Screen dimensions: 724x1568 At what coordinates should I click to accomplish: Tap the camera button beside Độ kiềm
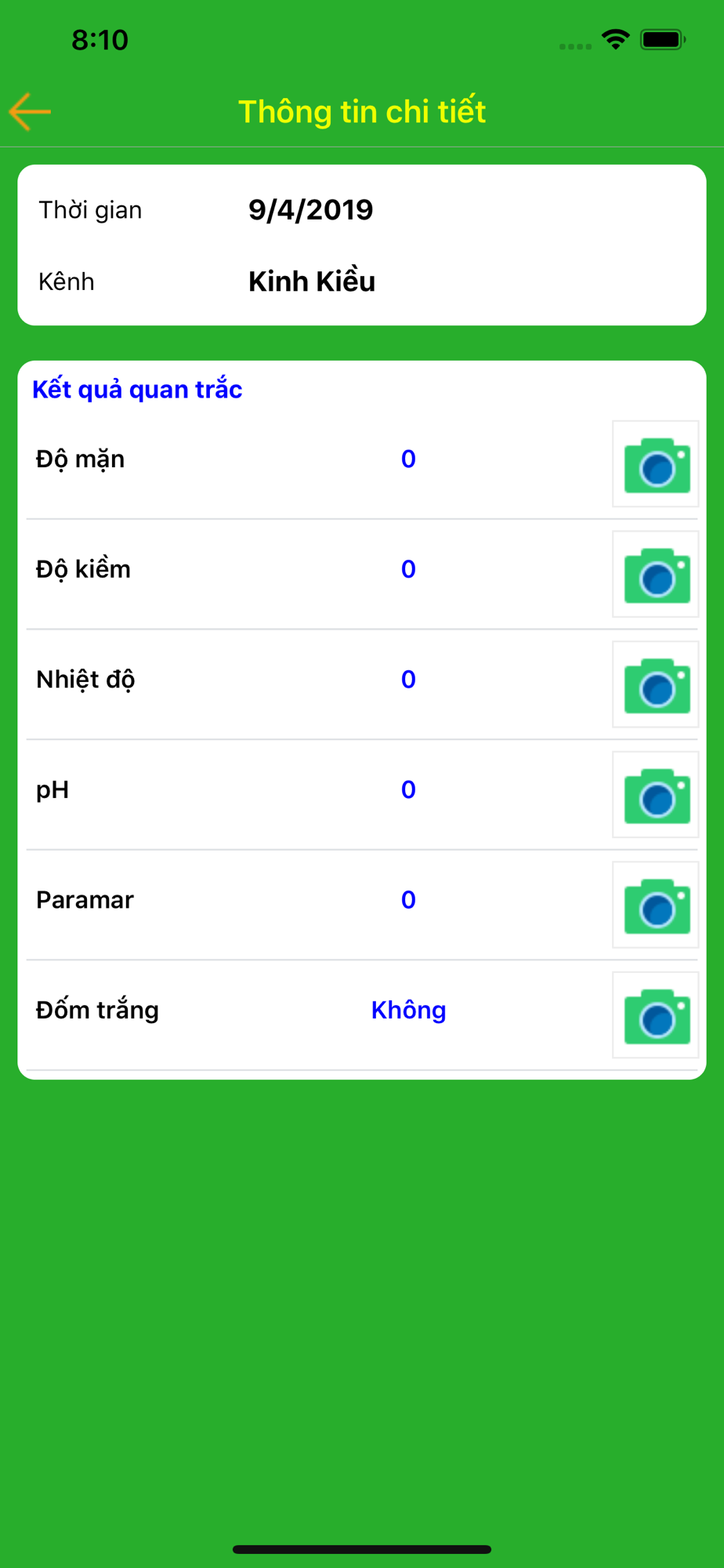[x=656, y=574]
